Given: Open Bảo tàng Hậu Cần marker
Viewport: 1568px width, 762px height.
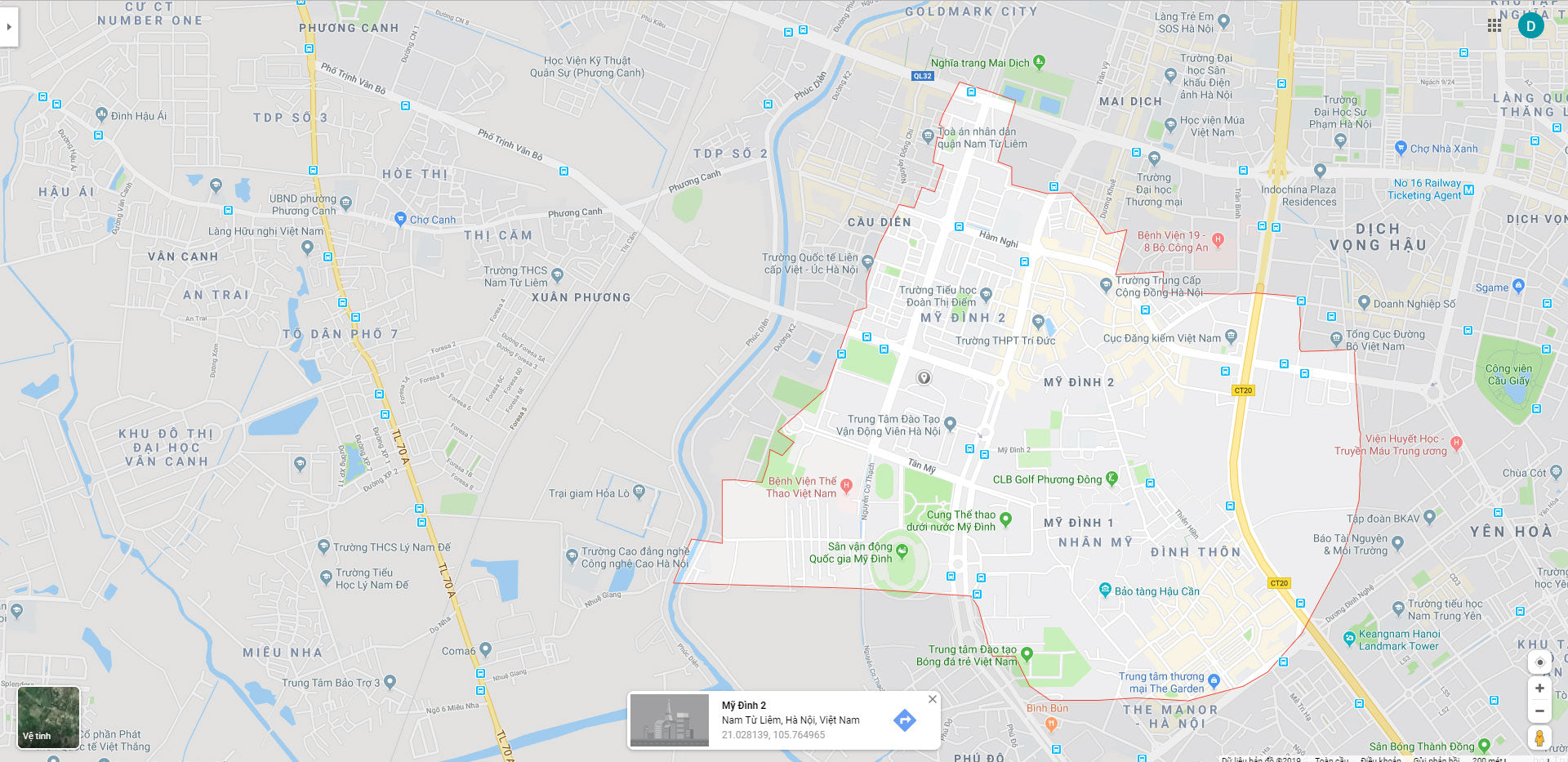Looking at the screenshot, I should coord(1105,590).
